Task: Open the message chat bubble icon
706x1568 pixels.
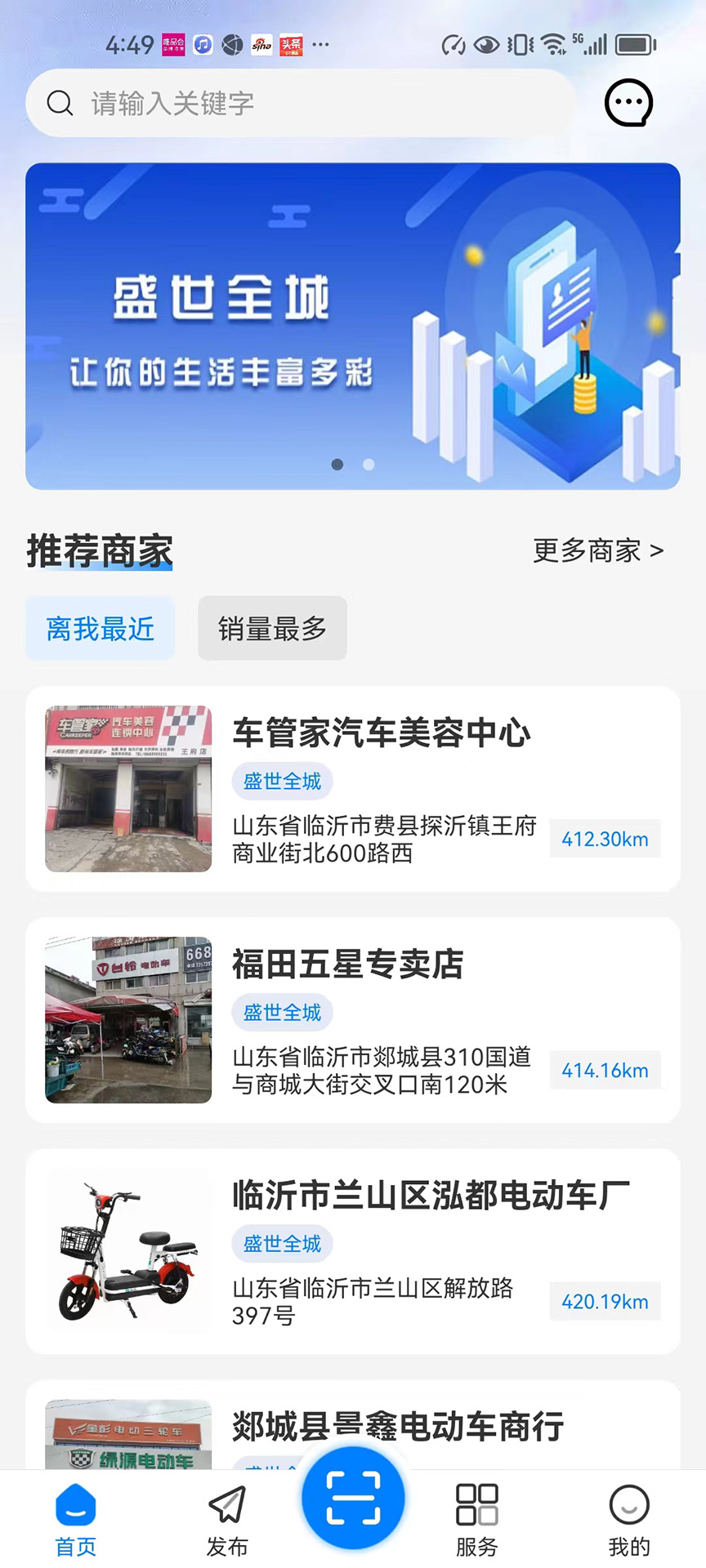Action: [628, 103]
